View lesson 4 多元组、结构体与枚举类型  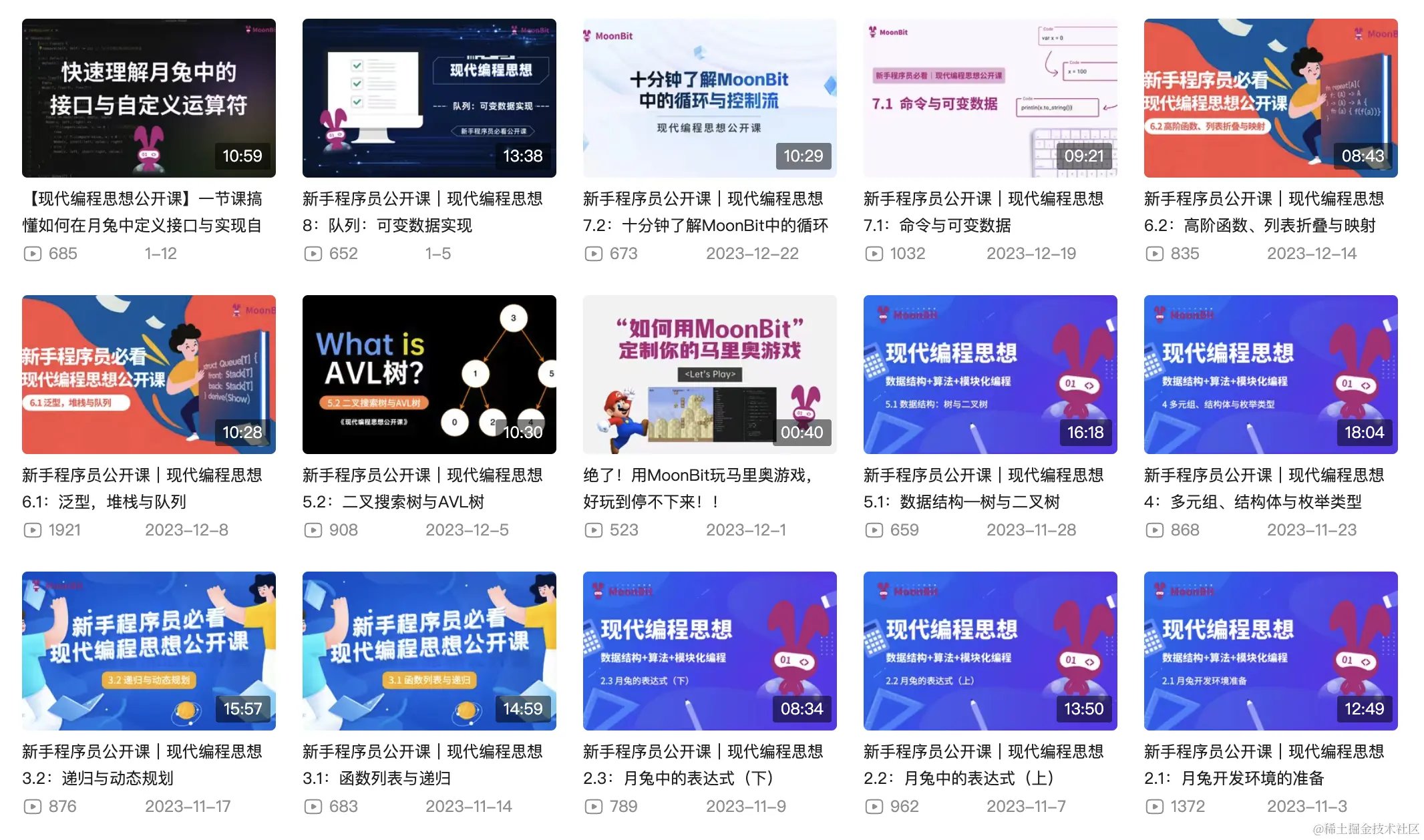click(x=1270, y=375)
